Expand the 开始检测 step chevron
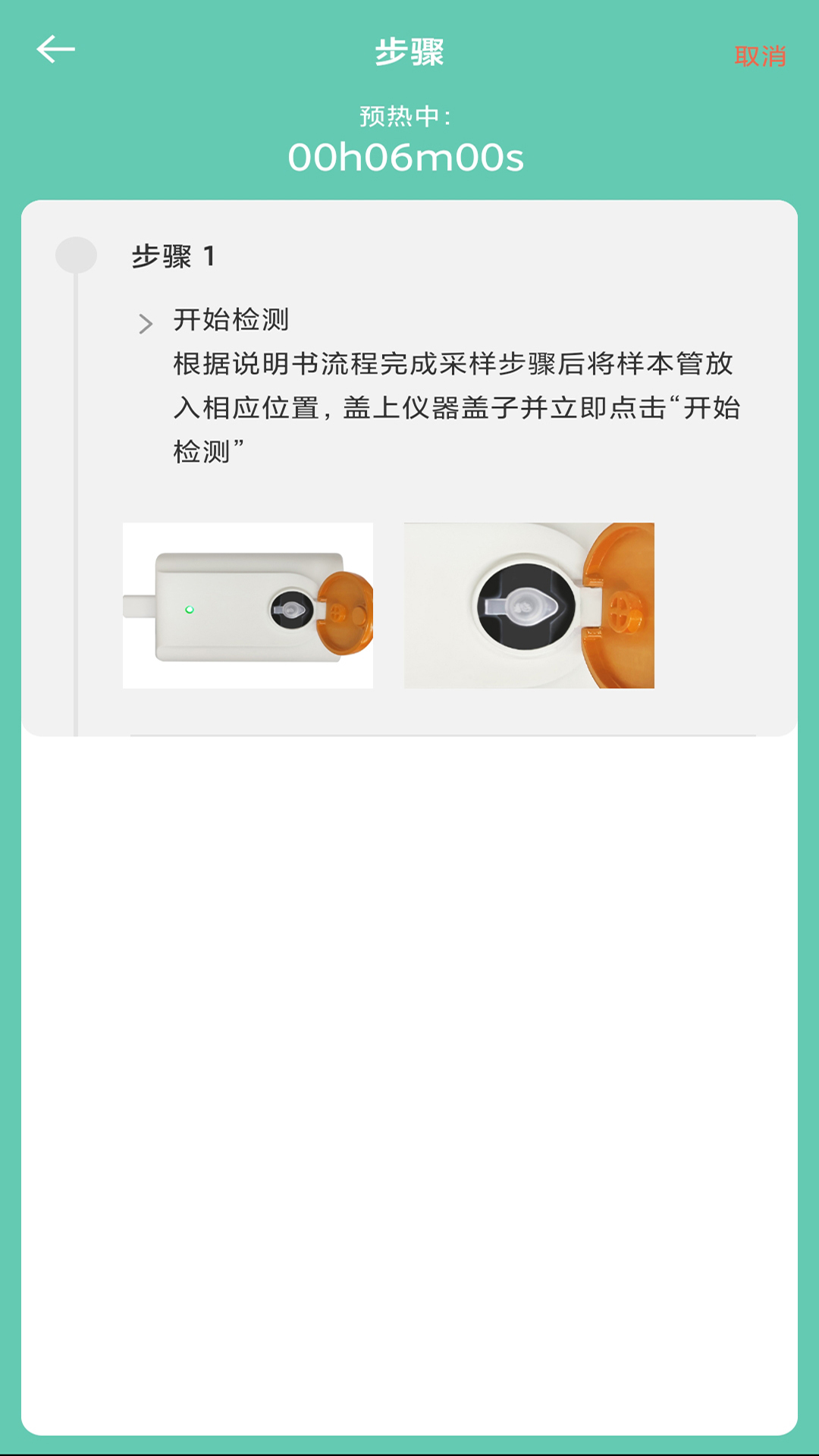 (146, 324)
